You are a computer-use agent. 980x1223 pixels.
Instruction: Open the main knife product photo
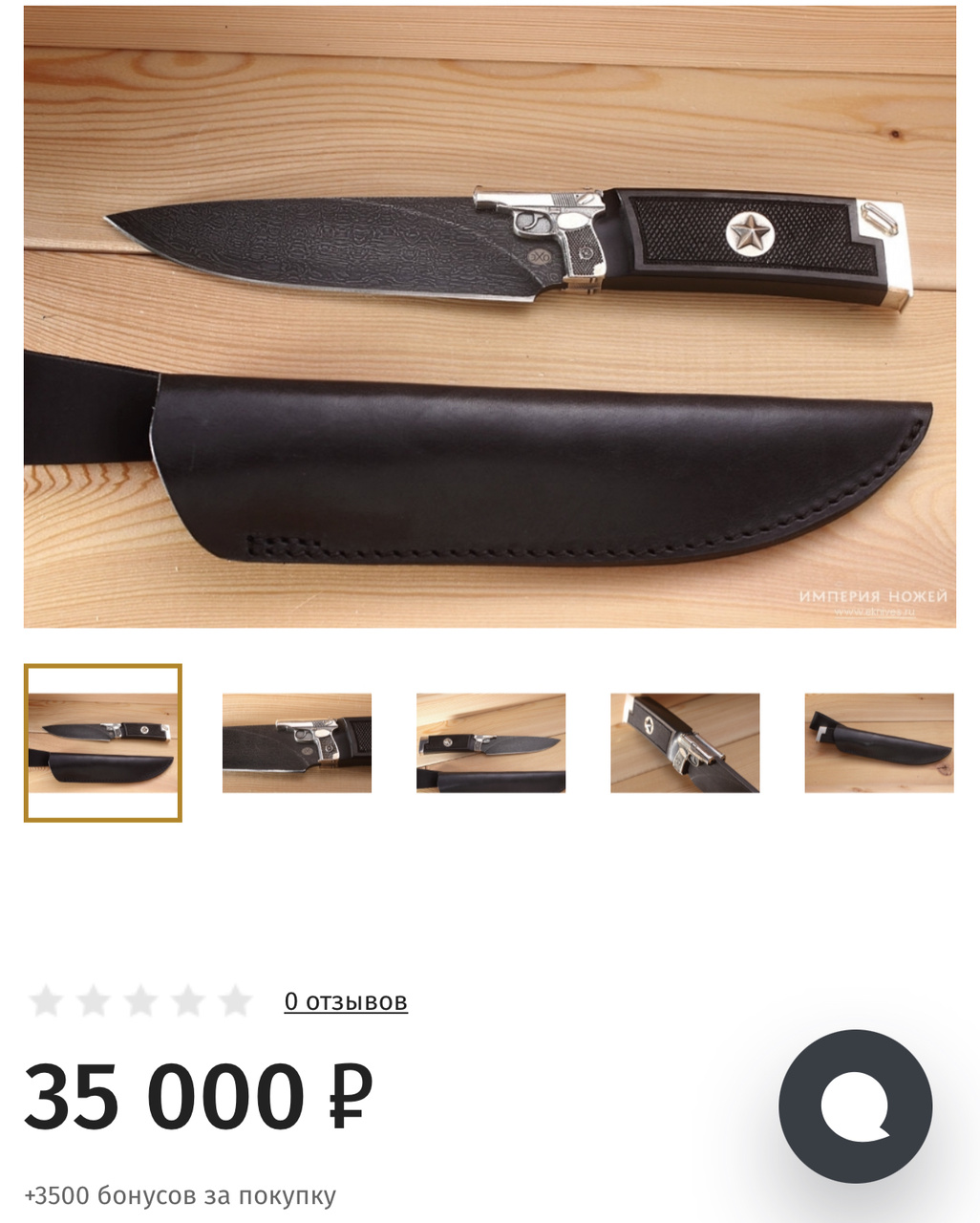(489, 317)
